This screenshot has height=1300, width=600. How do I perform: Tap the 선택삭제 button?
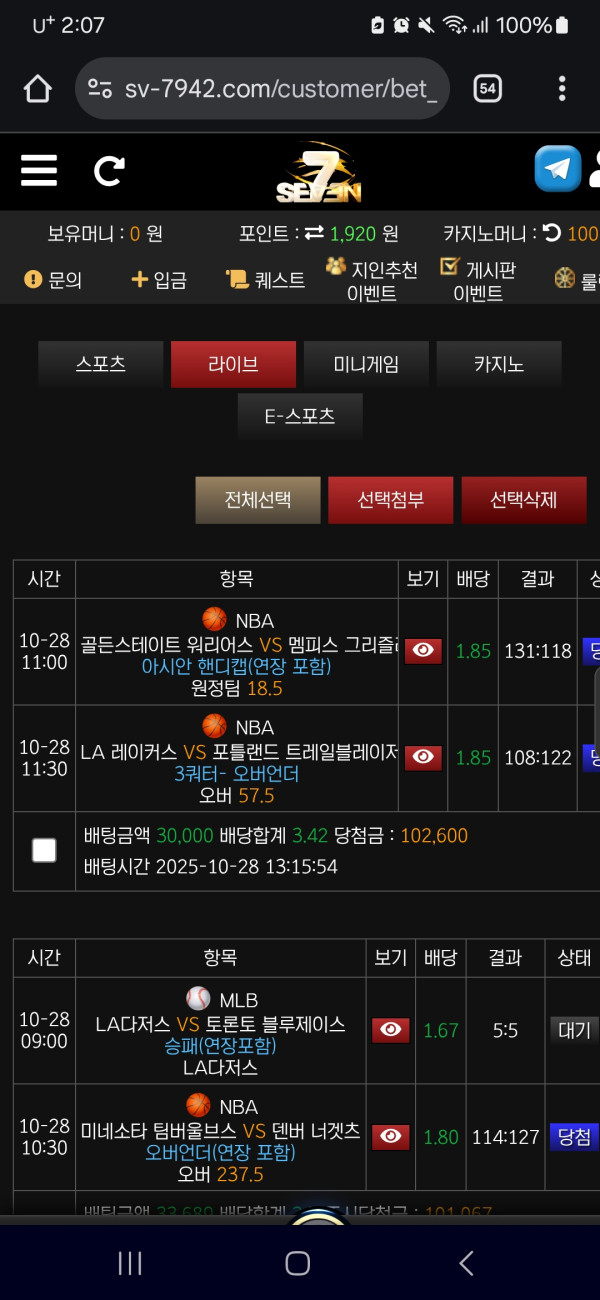pos(524,500)
